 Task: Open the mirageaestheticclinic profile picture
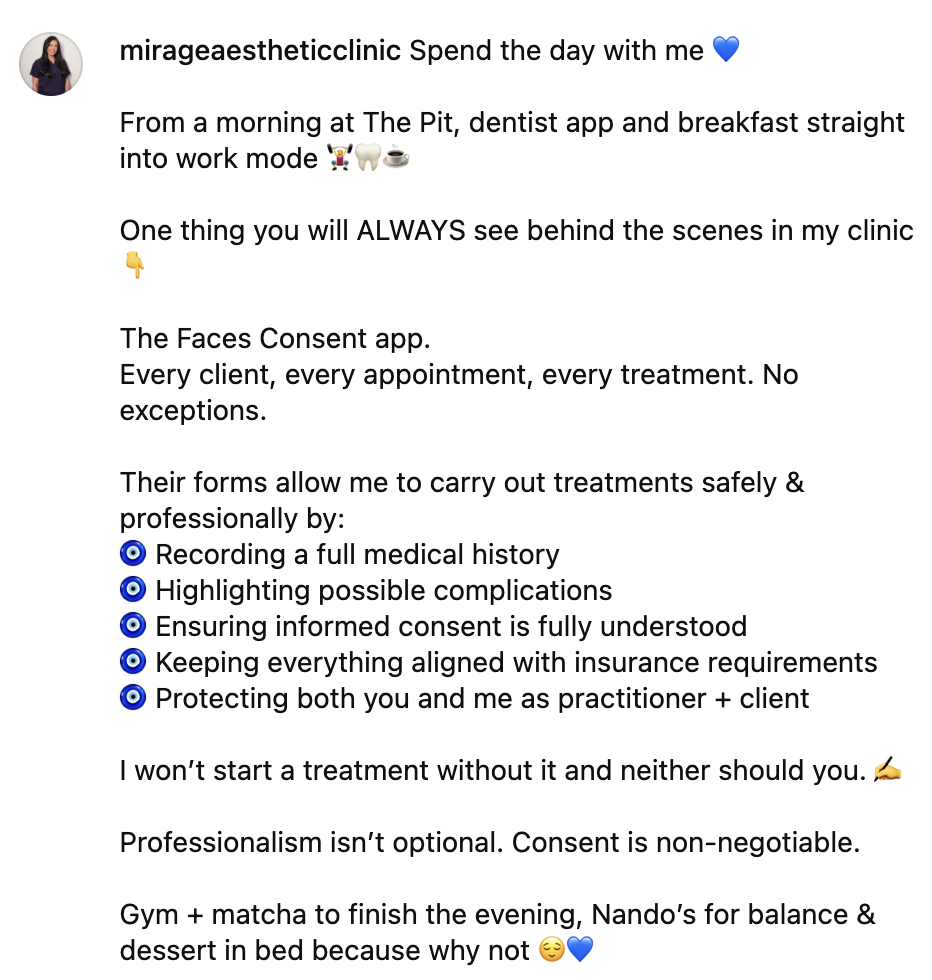[x=51, y=64]
